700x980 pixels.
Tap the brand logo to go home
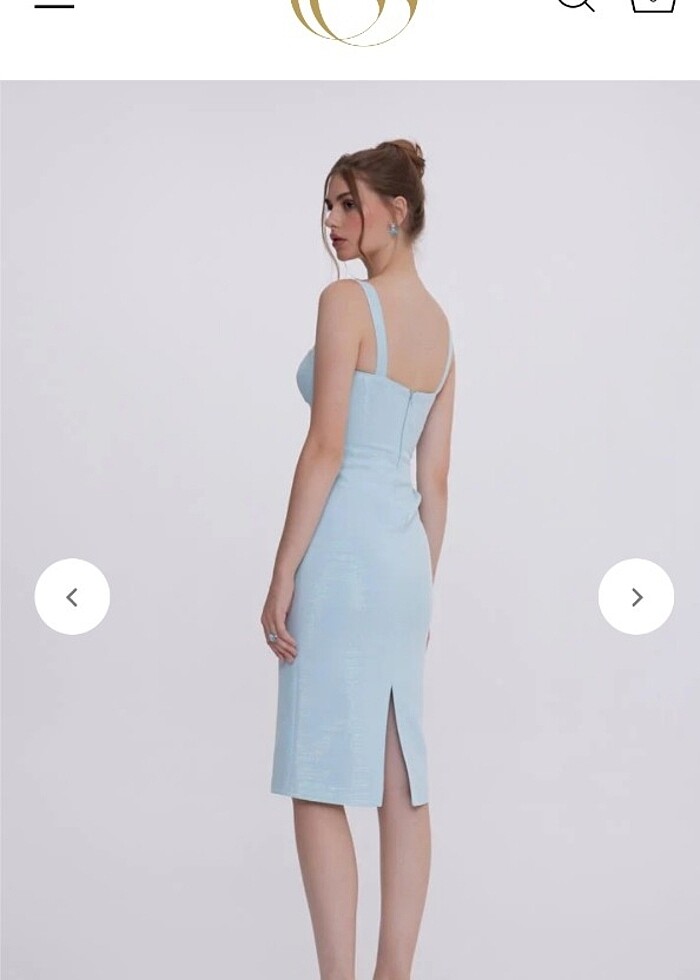point(353,20)
